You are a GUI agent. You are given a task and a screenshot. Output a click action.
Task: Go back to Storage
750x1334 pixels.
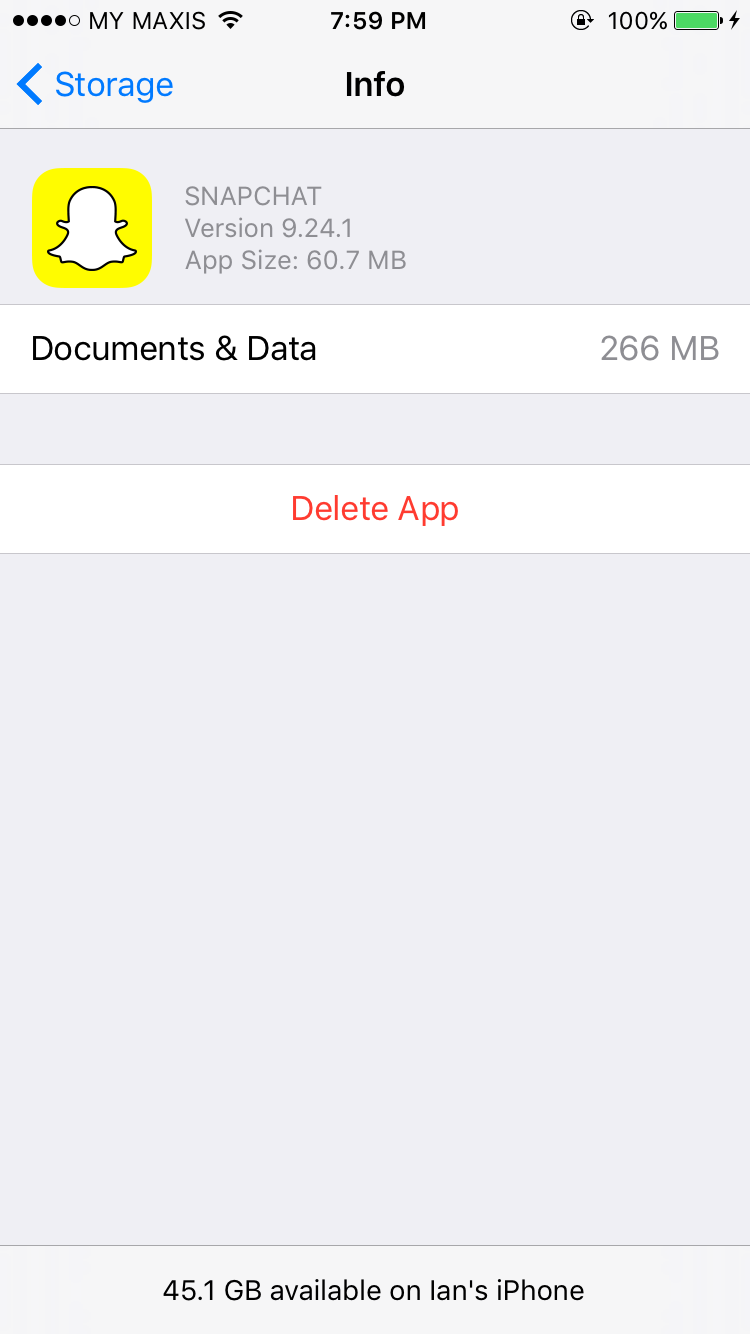(95, 85)
